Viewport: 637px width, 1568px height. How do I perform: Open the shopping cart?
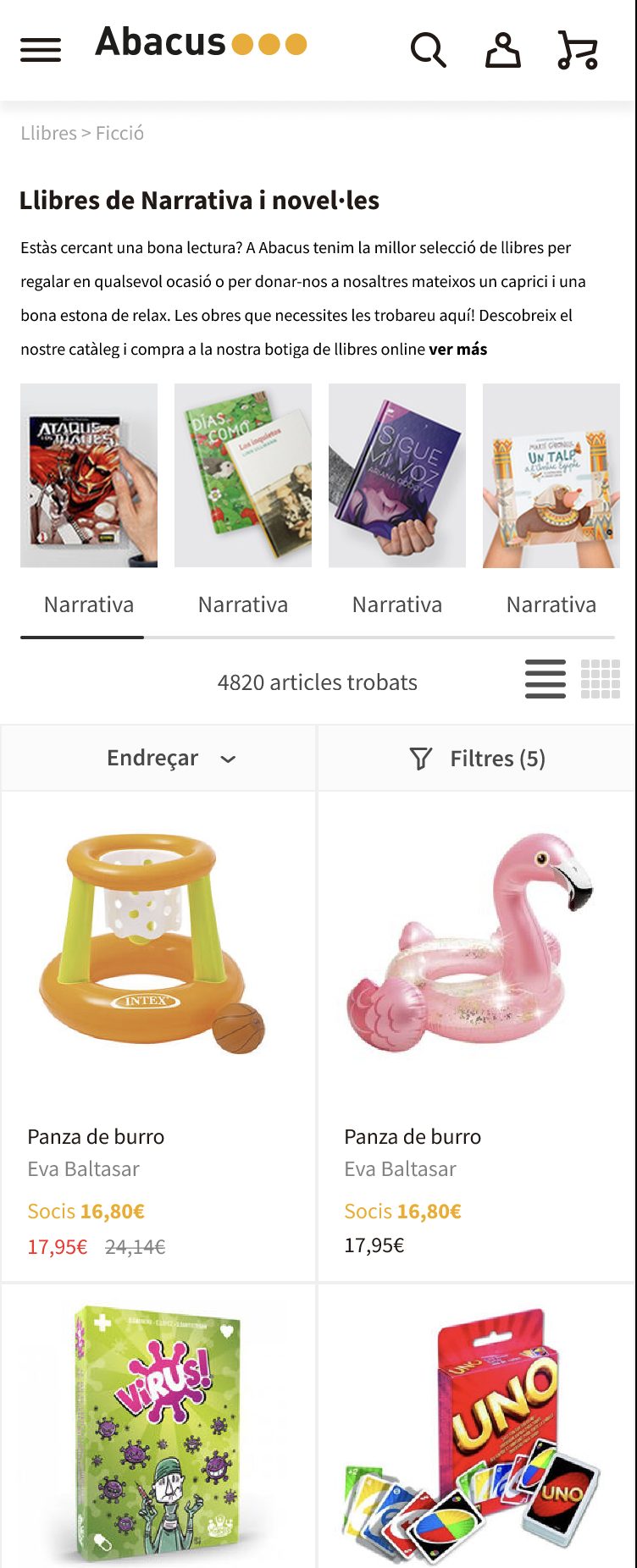coord(578,50)
